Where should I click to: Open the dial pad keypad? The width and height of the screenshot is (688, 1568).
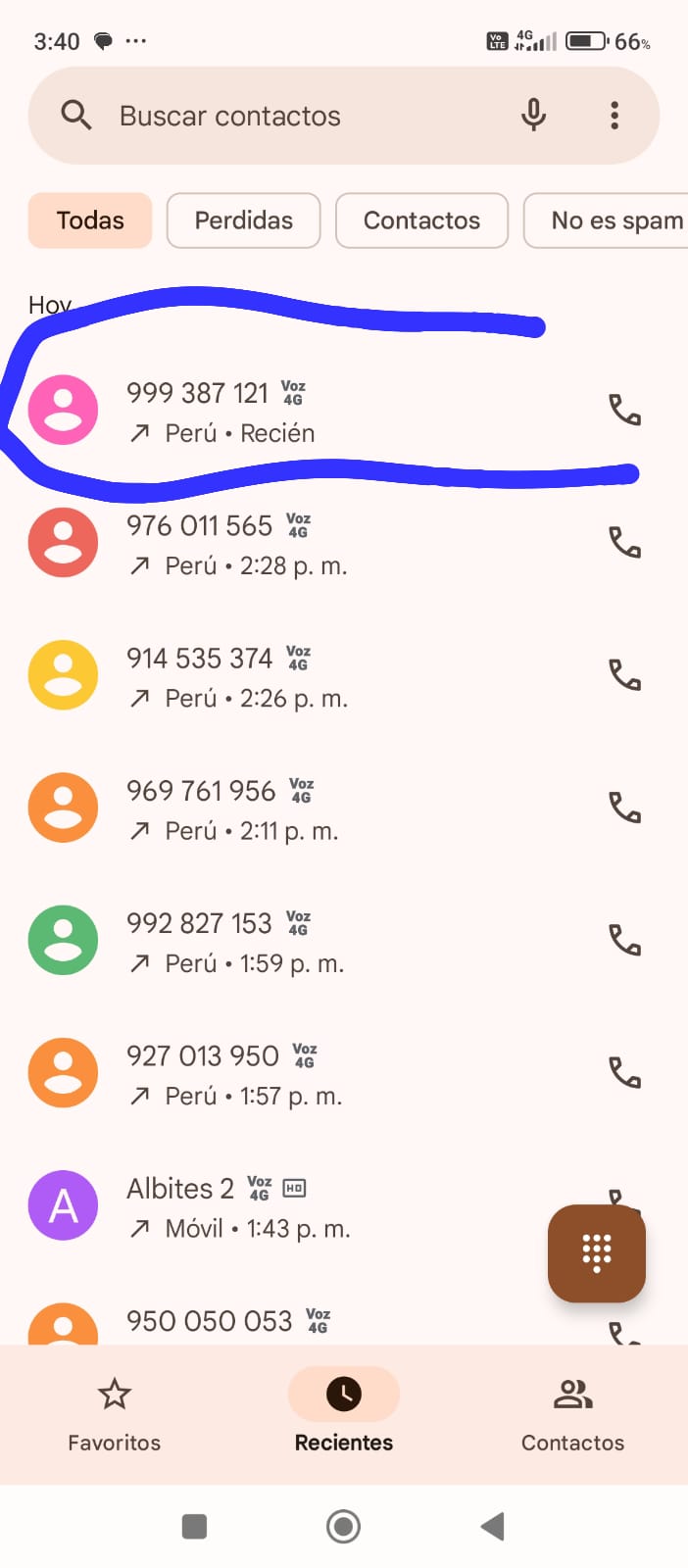[x=596, y=1252]
